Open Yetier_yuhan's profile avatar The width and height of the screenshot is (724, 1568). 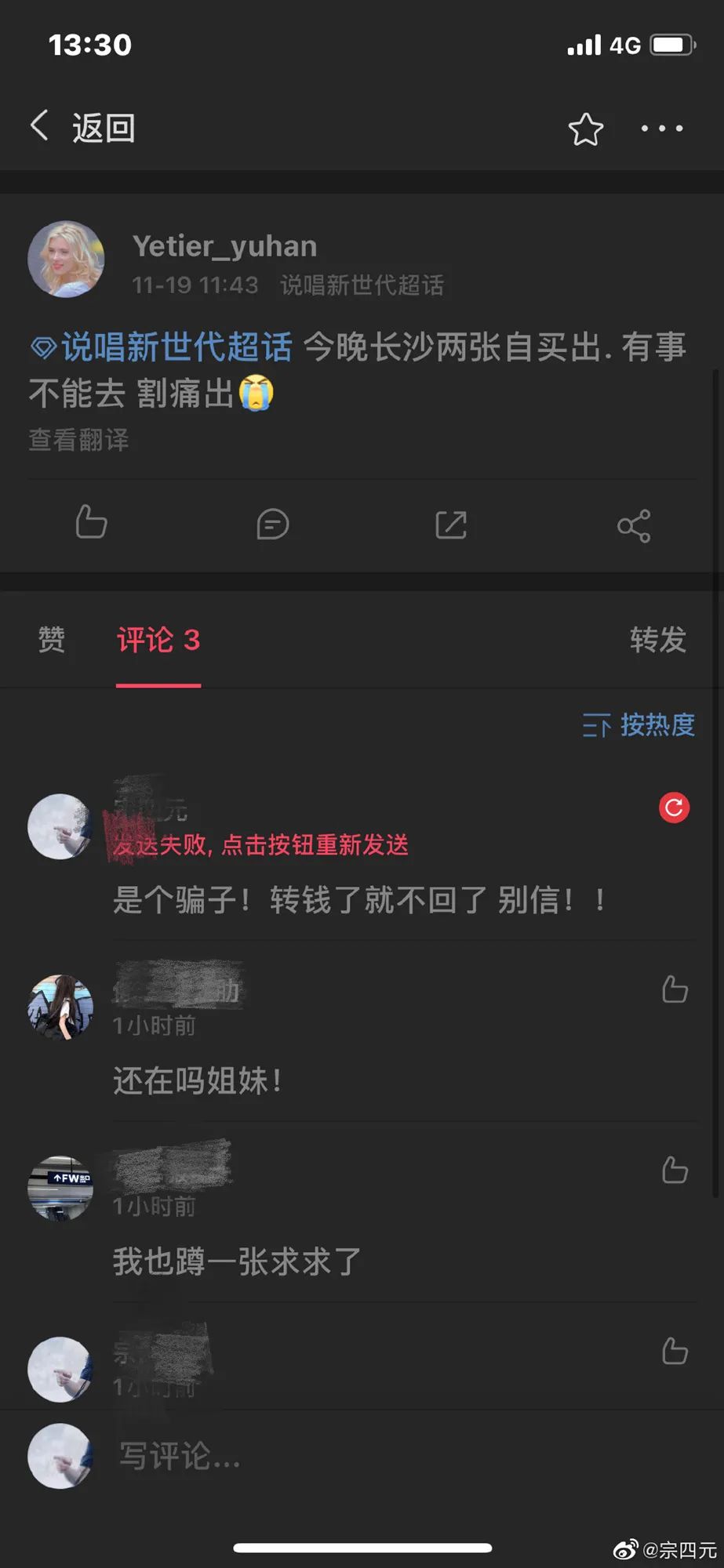click(66, 260)
